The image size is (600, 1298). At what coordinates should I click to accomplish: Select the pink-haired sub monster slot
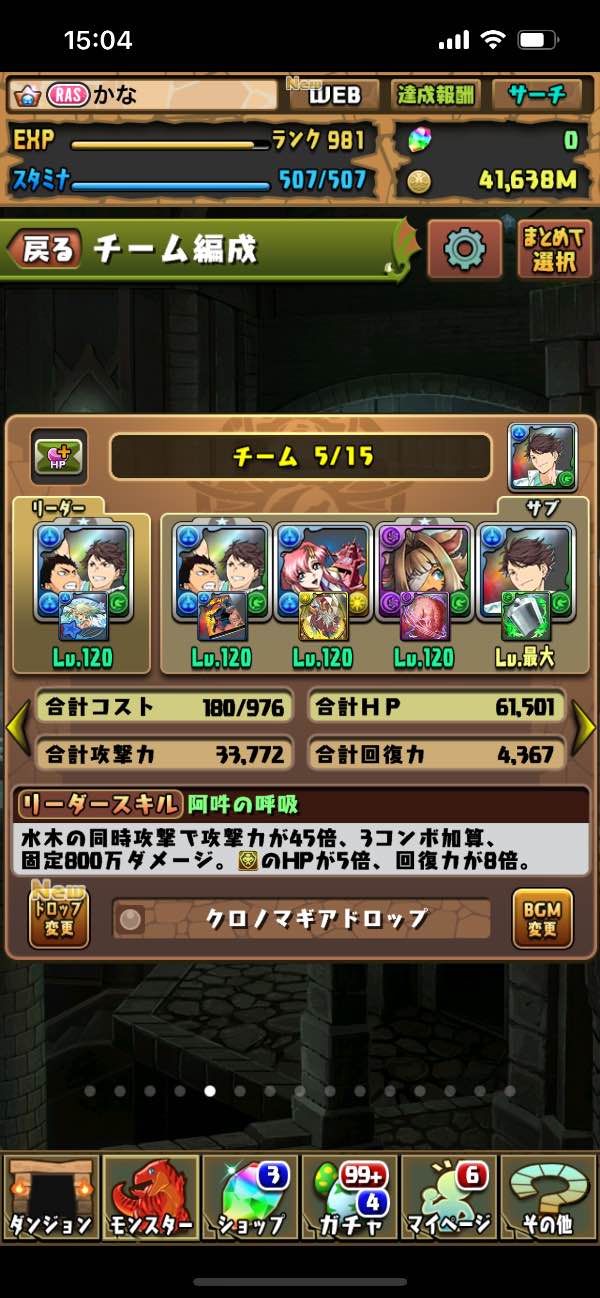tap(323, 590)
